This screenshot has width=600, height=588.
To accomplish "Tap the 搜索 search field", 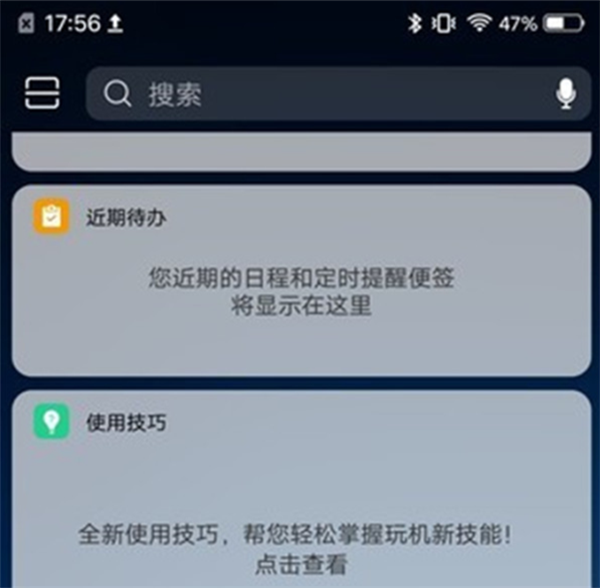I will coord(320,94).
